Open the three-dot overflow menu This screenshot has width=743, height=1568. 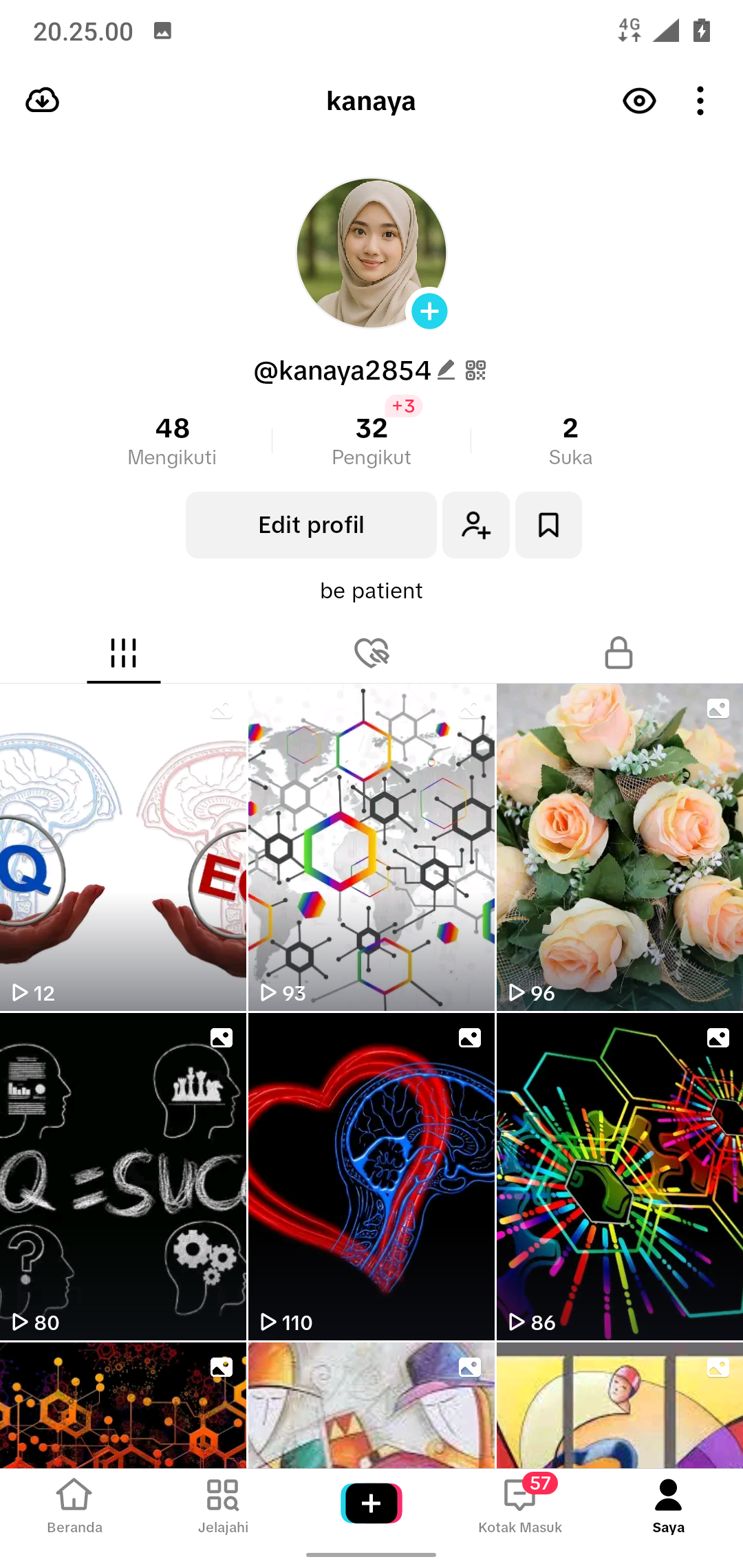(x=700, y=101)
